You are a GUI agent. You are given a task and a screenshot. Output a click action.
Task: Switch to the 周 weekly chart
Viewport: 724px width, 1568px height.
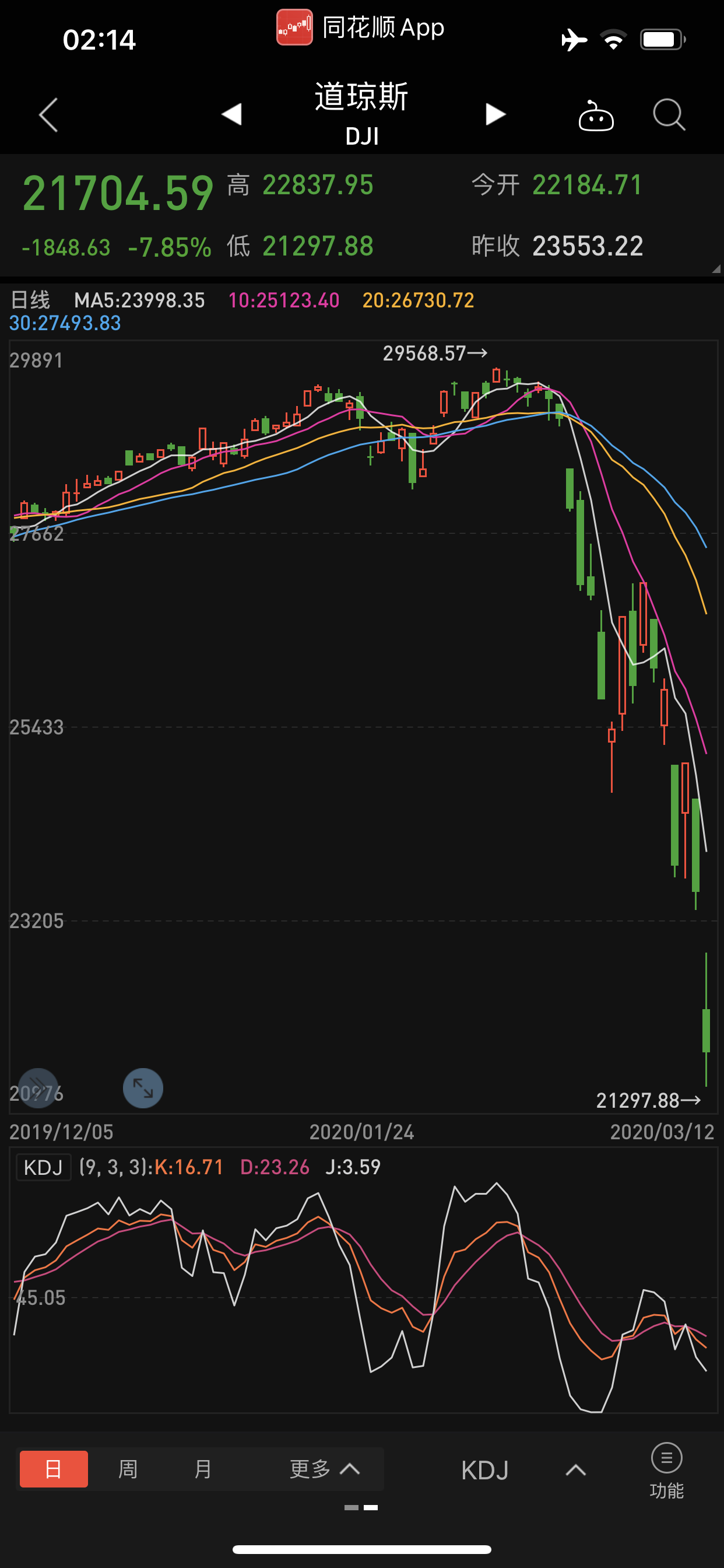click(x=128, y=1469)
